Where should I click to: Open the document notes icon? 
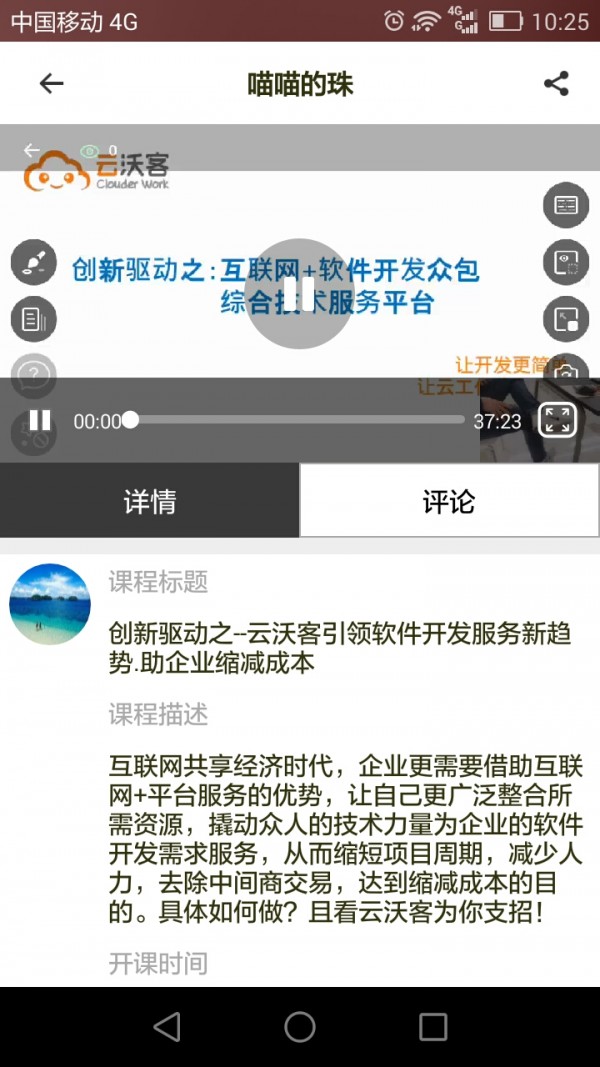point(34,320)
